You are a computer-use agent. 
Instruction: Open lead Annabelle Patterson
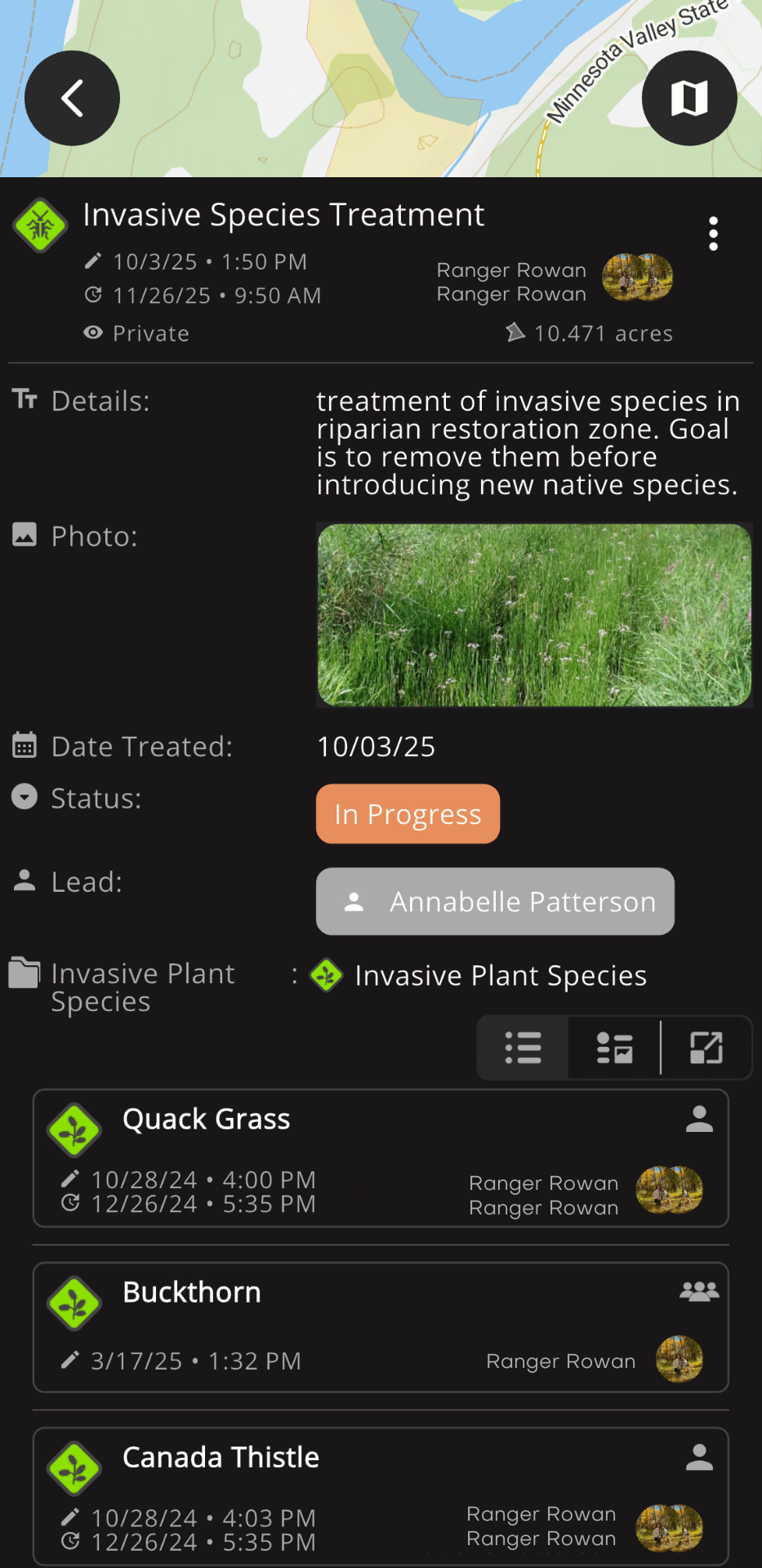[495, 902]
